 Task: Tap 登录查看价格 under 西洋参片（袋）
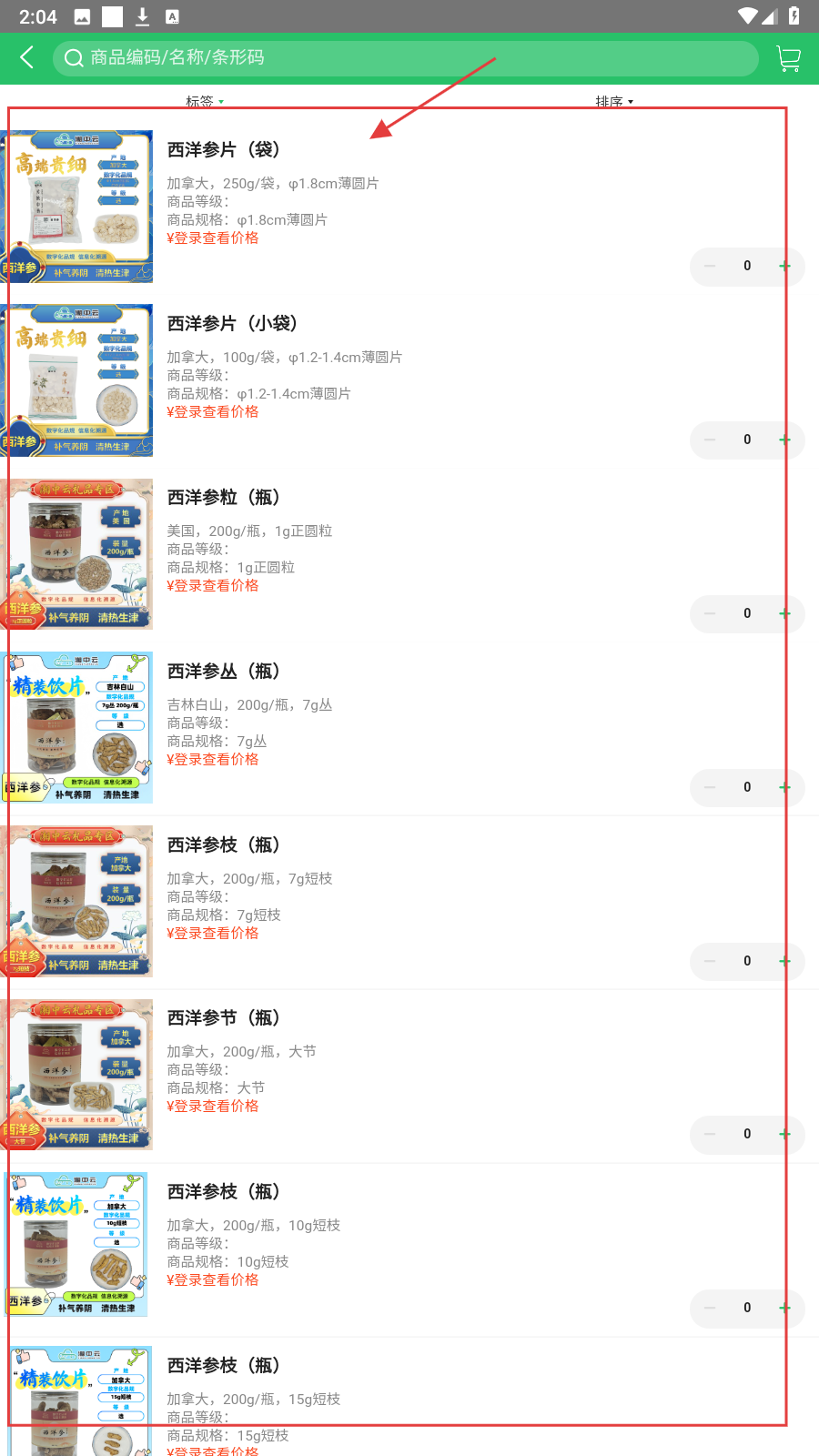(213, 238)
